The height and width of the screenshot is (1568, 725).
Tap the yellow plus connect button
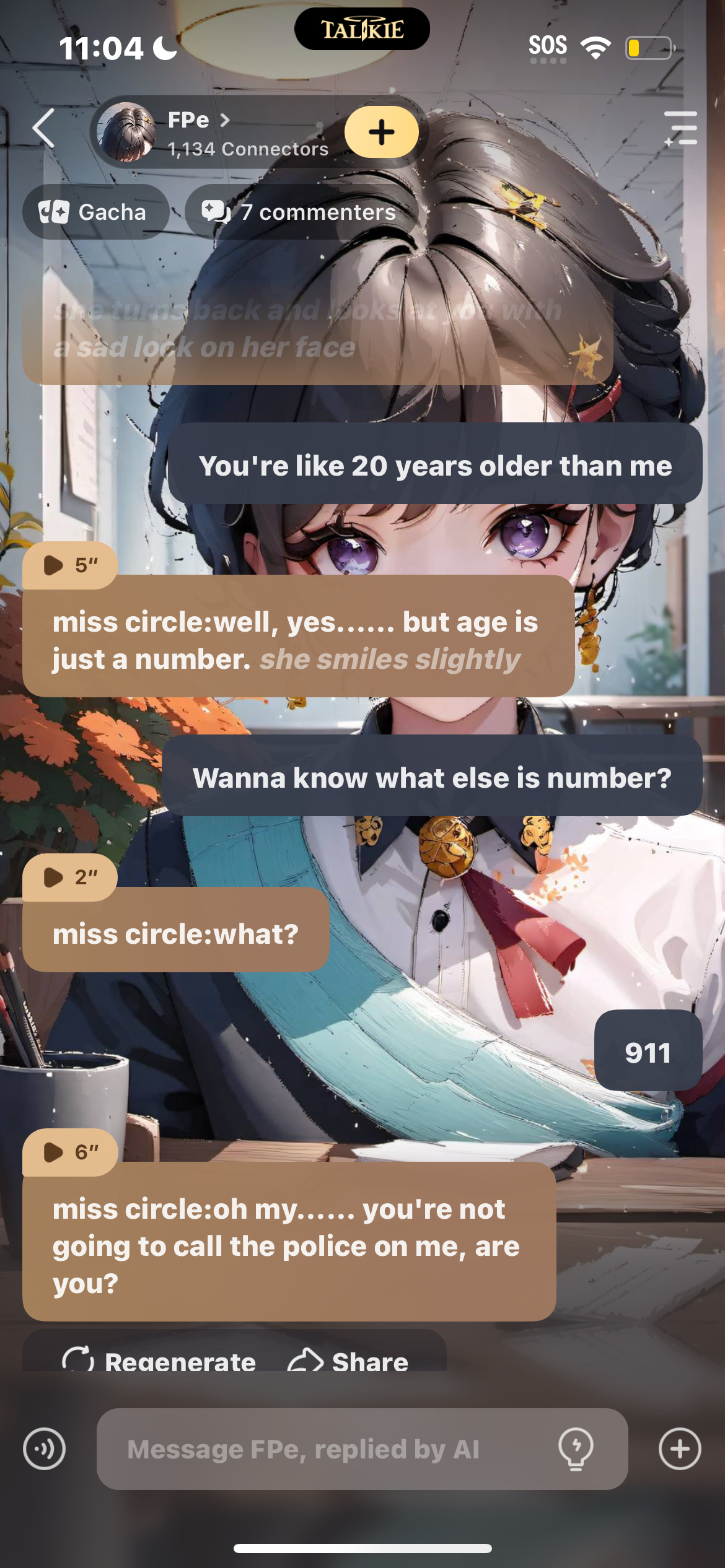pos(381,132)
